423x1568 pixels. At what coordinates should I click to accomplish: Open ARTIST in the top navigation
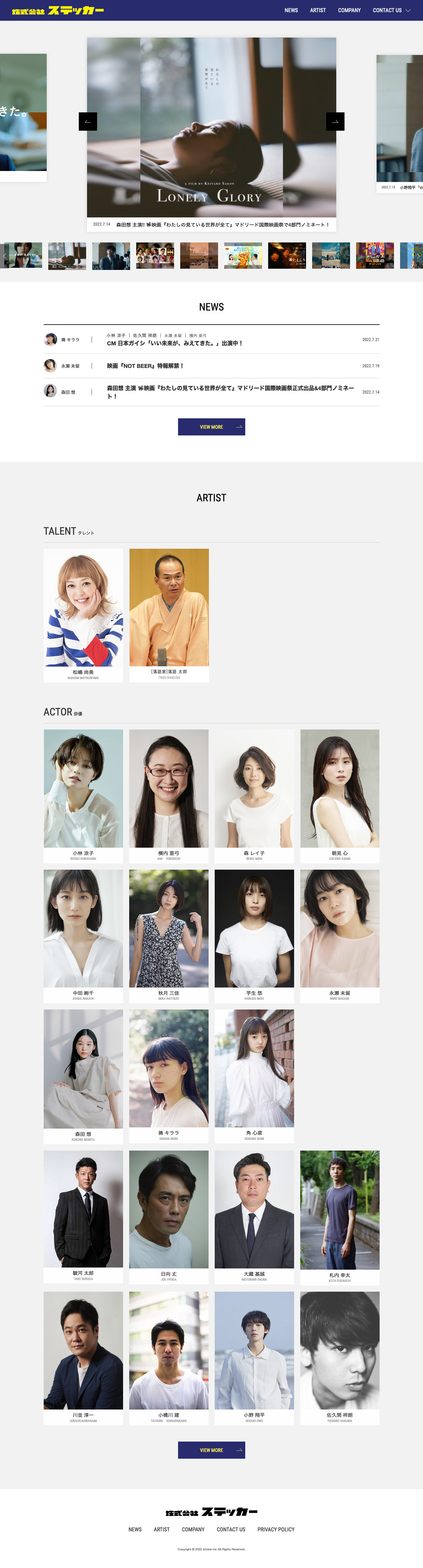[318, 10]
